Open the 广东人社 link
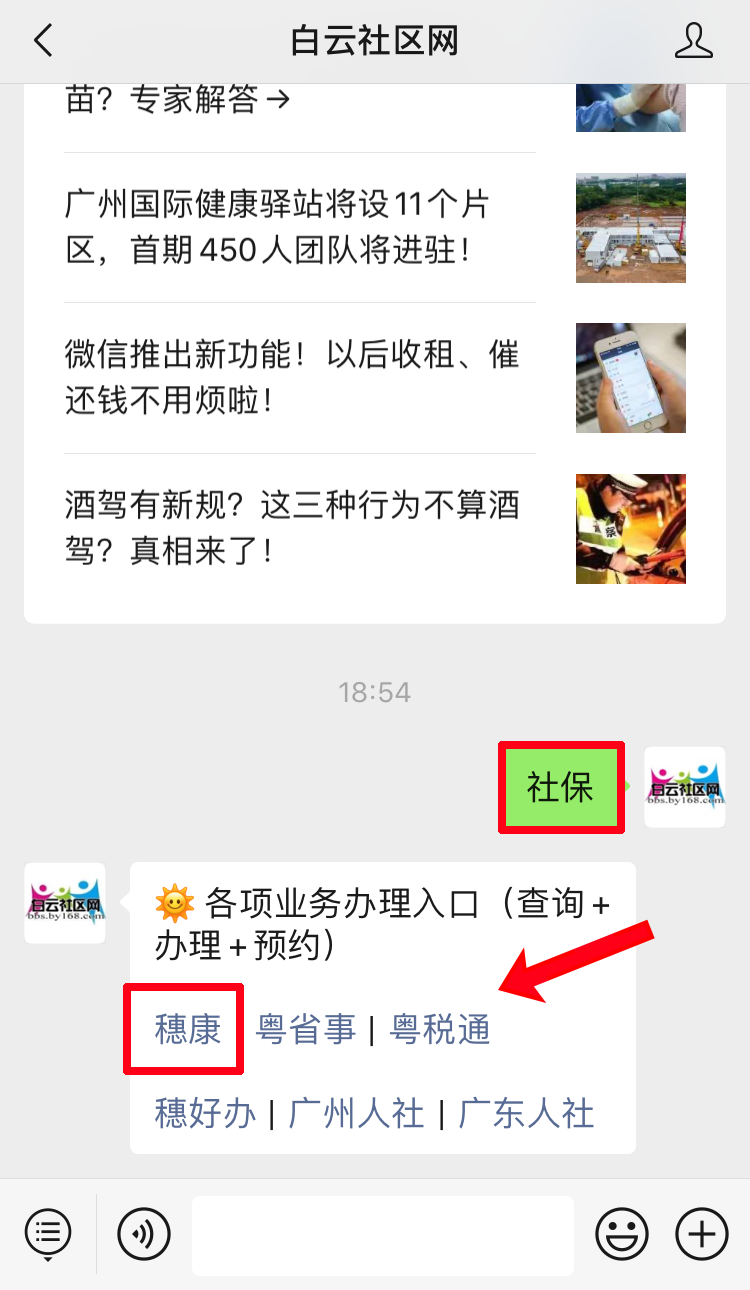 pos(526,1113)
